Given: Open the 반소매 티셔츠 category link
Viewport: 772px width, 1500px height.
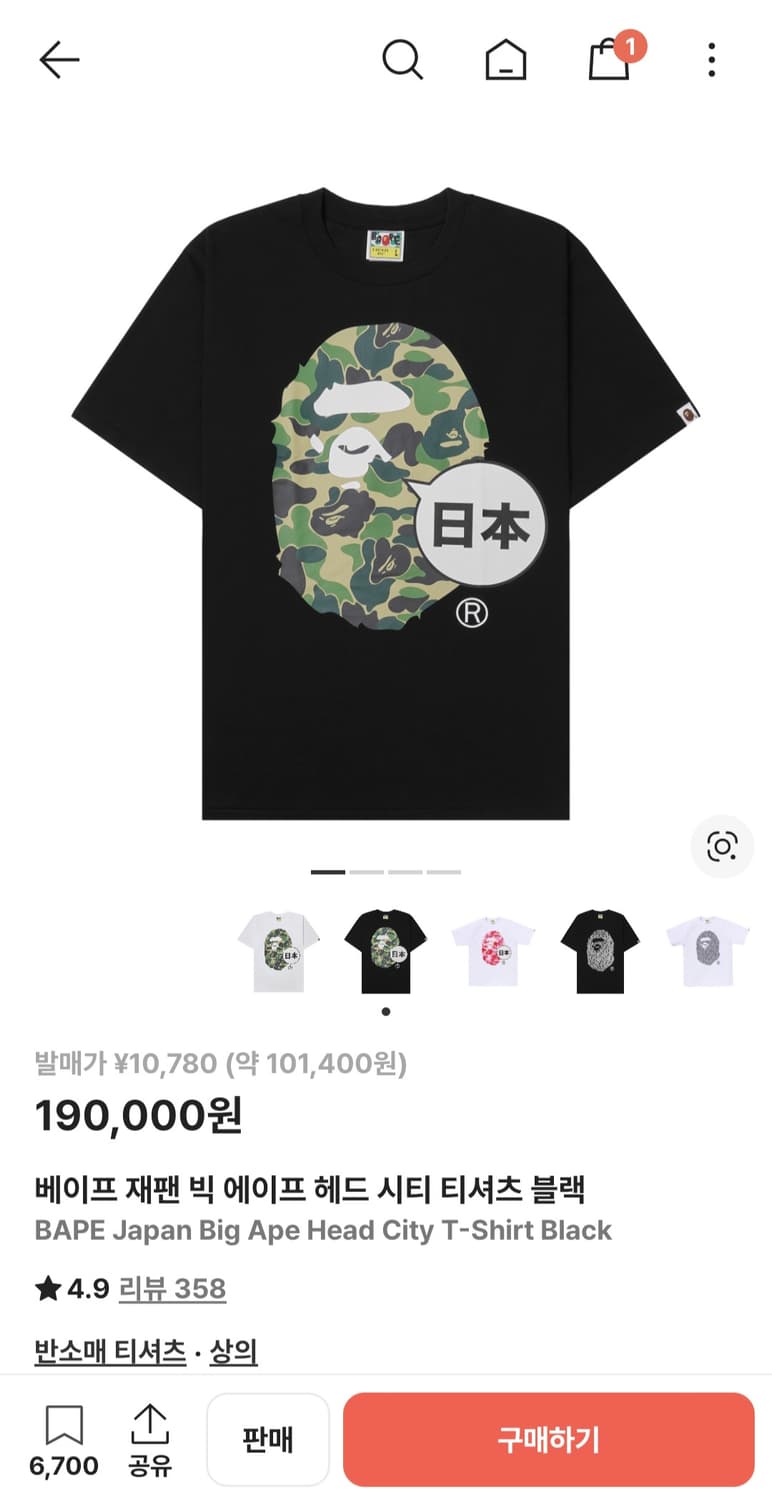Looking at the screenshot, I should coord(111,1352).
